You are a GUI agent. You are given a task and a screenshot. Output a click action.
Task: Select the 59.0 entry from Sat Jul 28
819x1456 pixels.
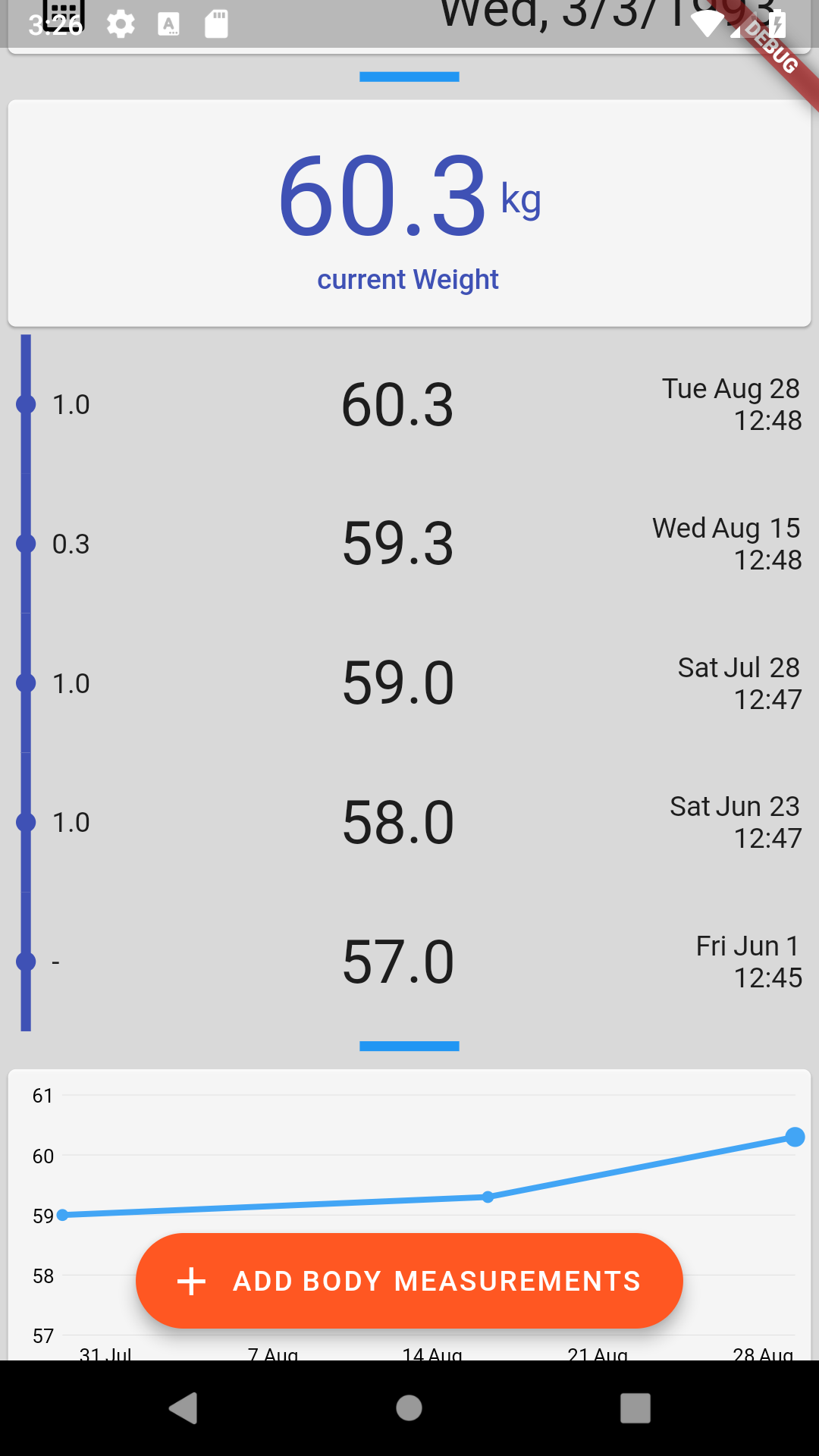409,683
